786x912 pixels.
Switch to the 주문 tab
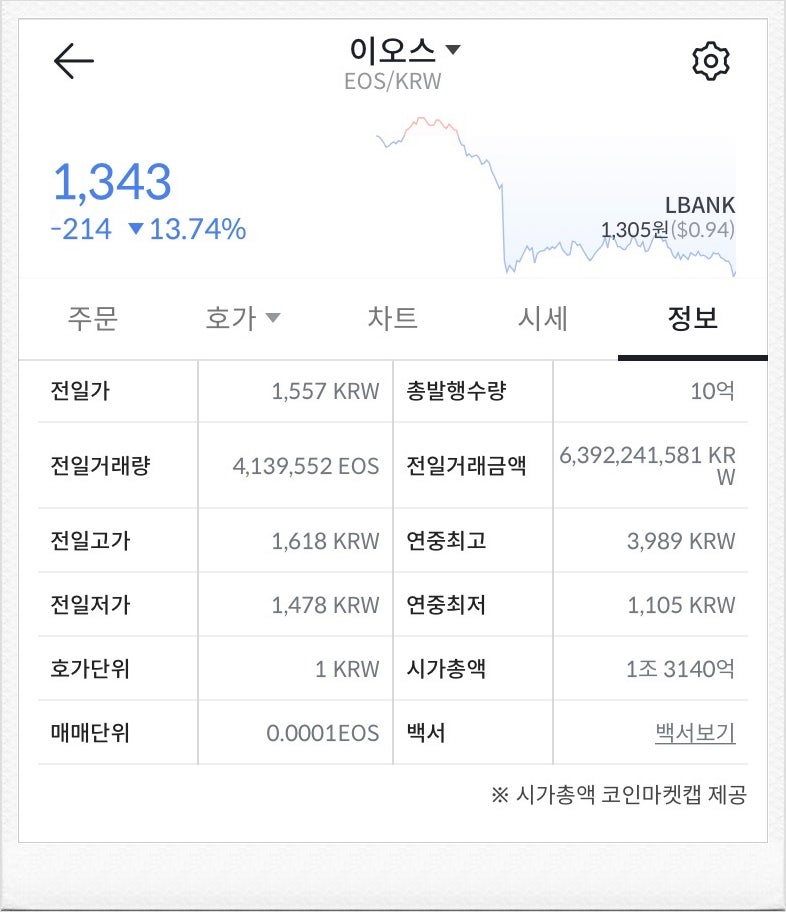(93, 319)
